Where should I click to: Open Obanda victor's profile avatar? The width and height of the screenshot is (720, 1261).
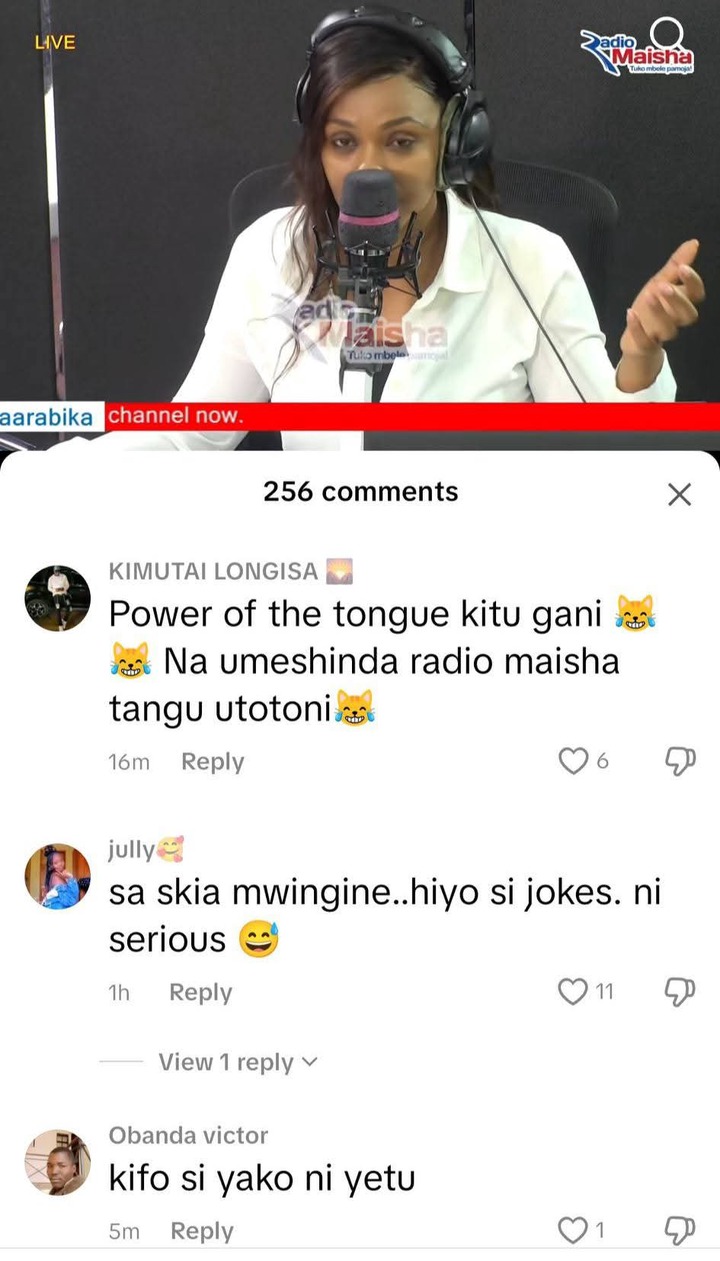(57, 1163)
